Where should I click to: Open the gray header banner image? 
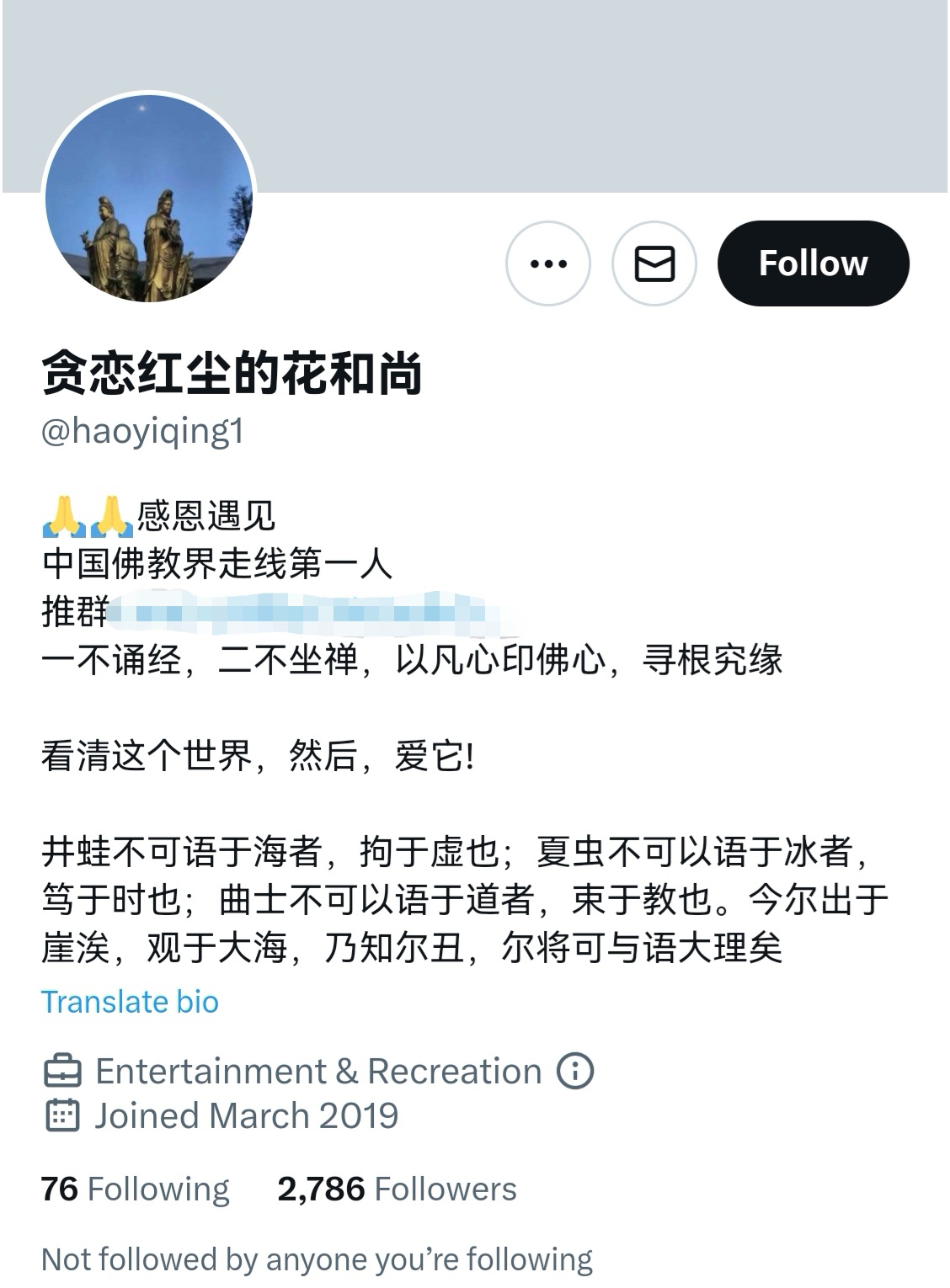(x=475, y=96)
